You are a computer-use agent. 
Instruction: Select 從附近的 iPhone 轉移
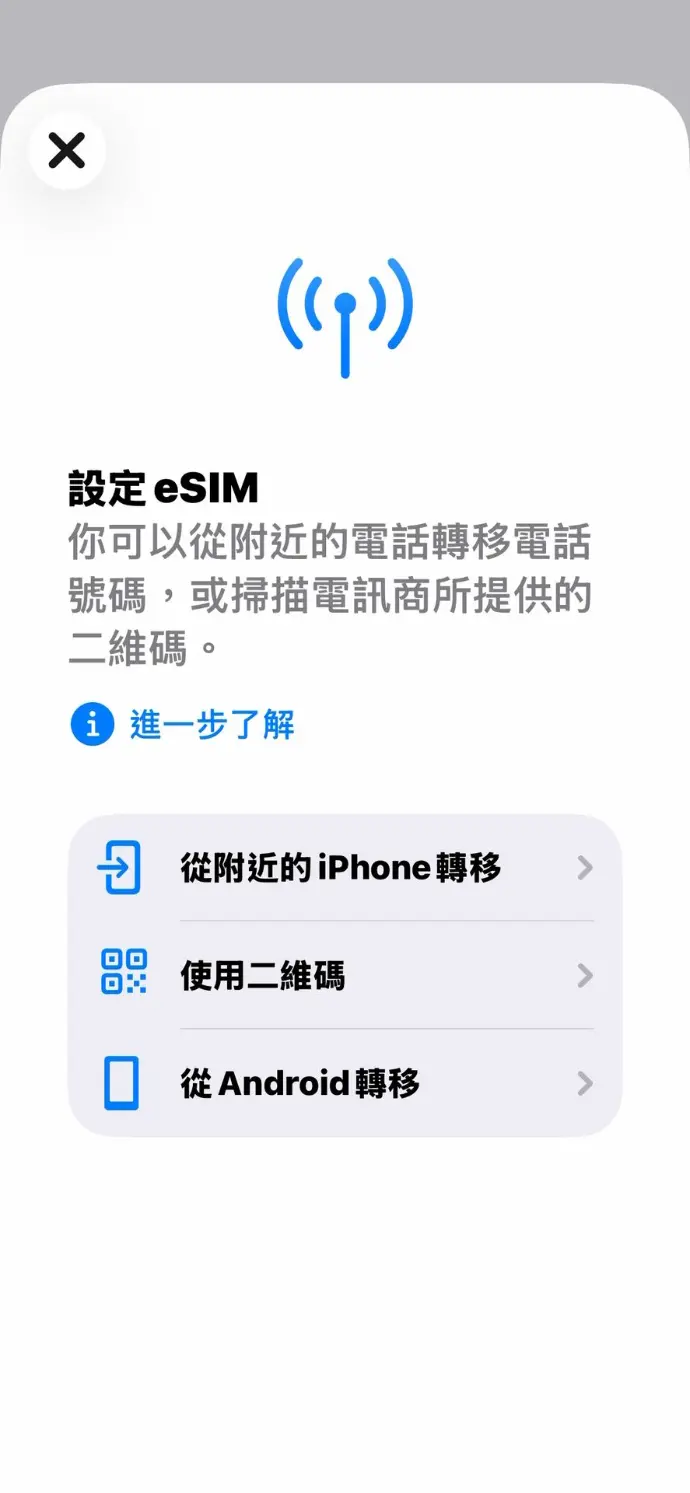(344, 868)
